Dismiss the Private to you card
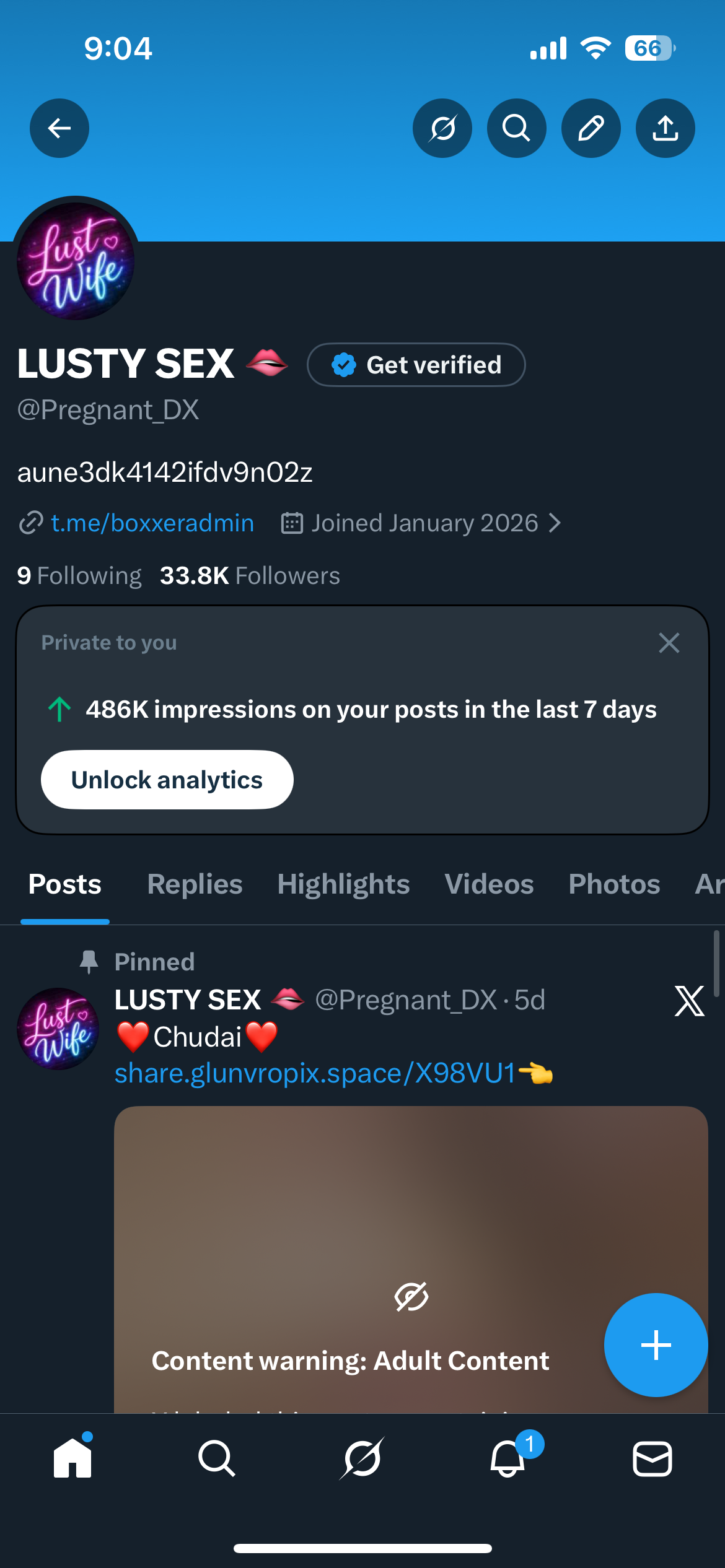Screen dimensions: 725x1568 pos(669,643)
